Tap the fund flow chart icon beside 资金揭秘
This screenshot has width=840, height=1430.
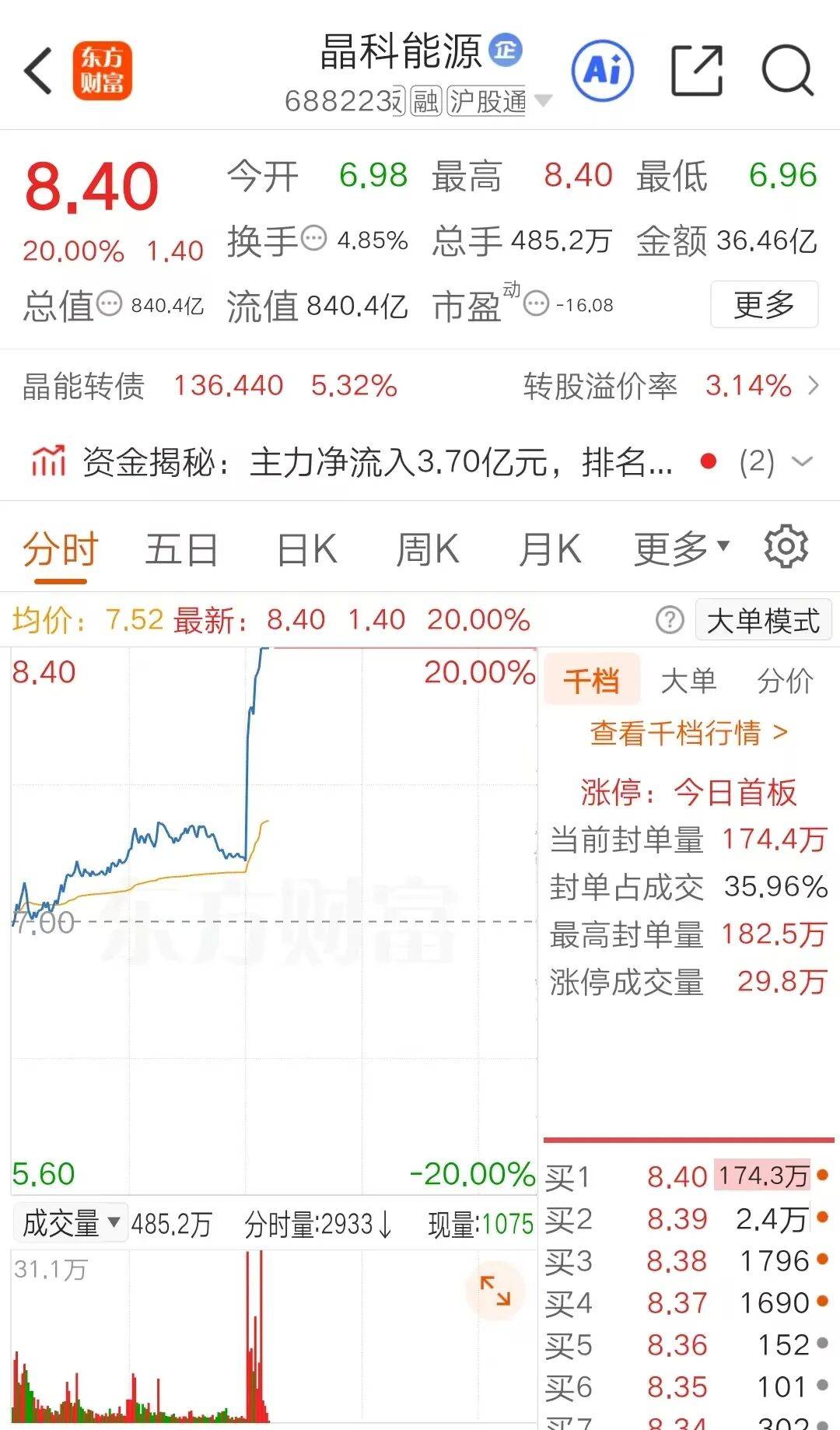pos(47,461)
